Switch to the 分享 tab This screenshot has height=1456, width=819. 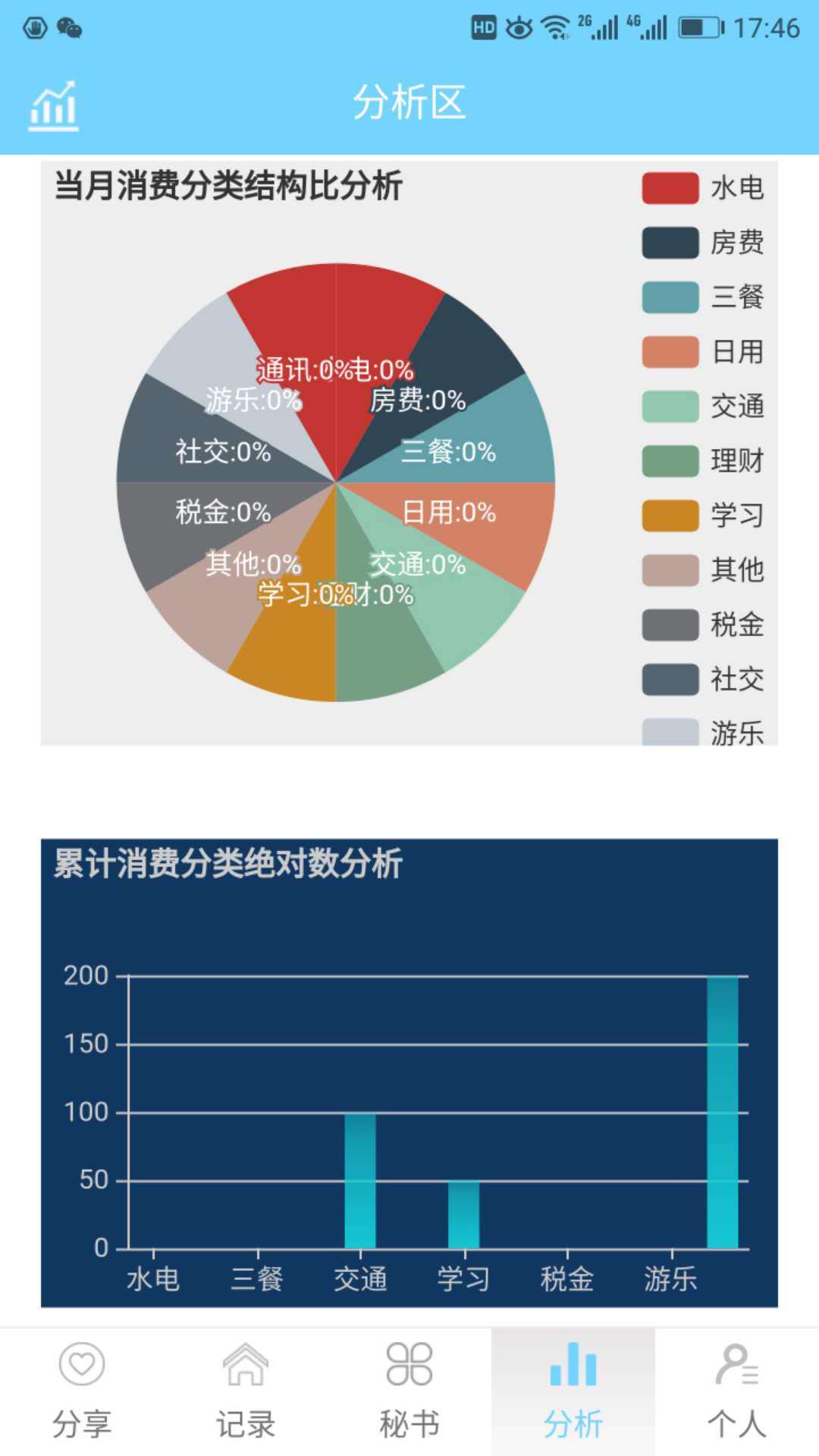tap(82, 1392)
